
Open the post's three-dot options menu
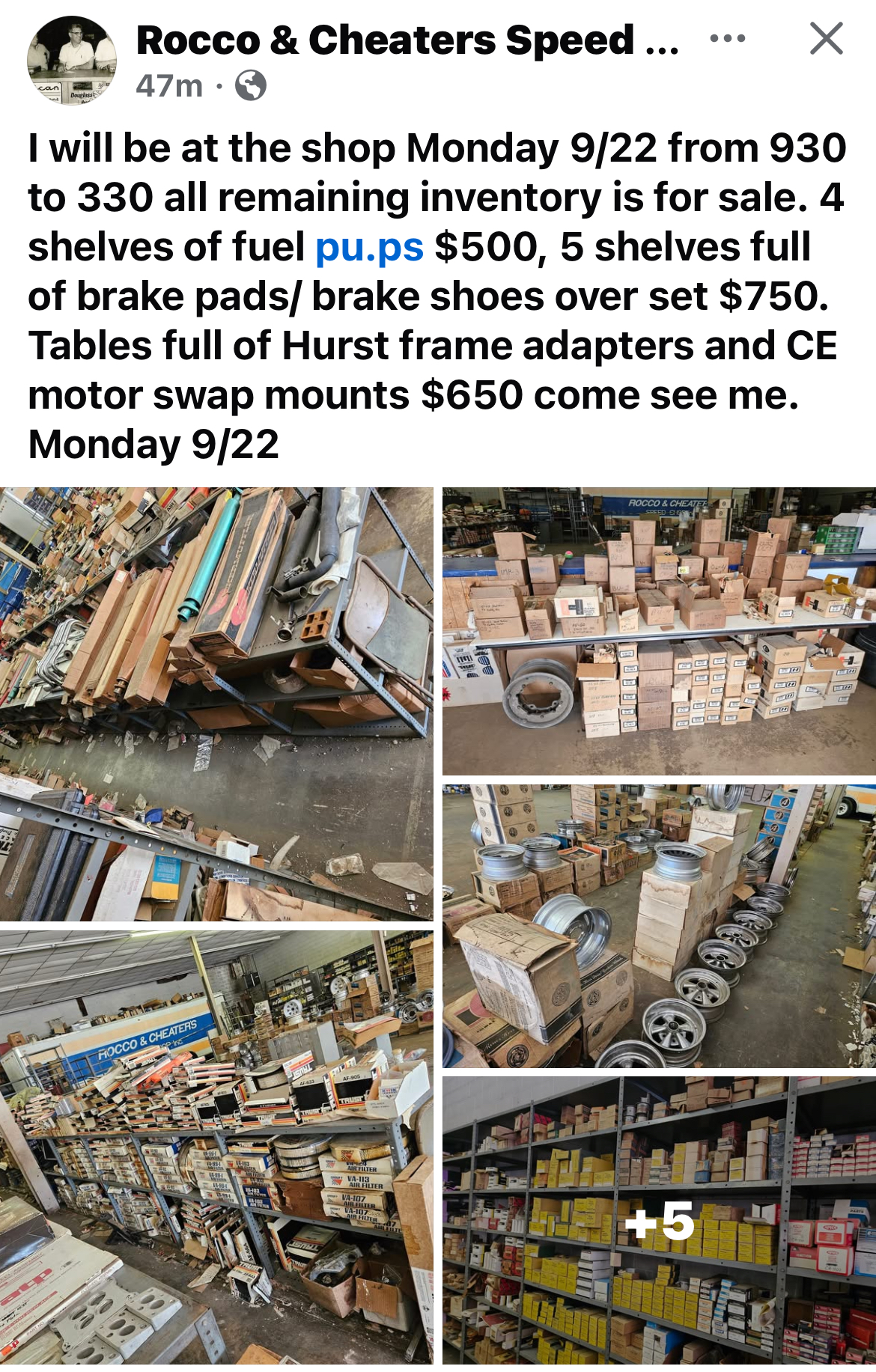tap(727, 39)
